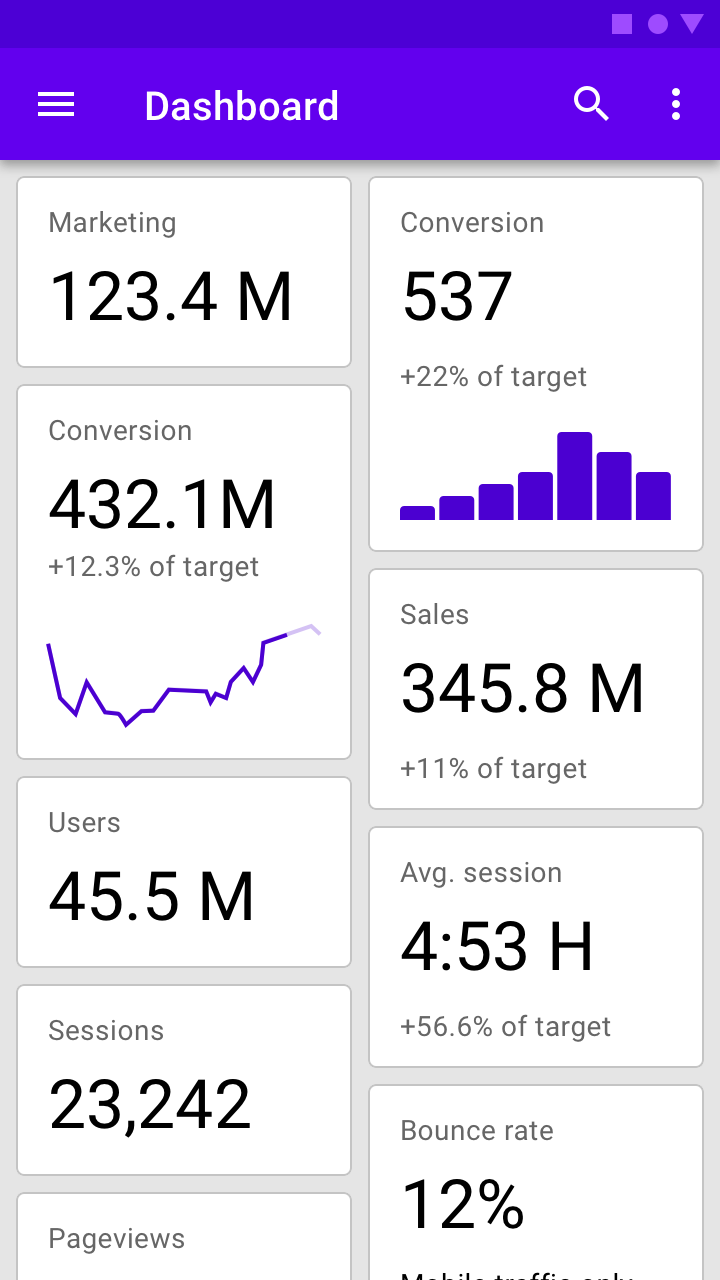Open the Sales 345.8 M card

click(x=536, y=689)
